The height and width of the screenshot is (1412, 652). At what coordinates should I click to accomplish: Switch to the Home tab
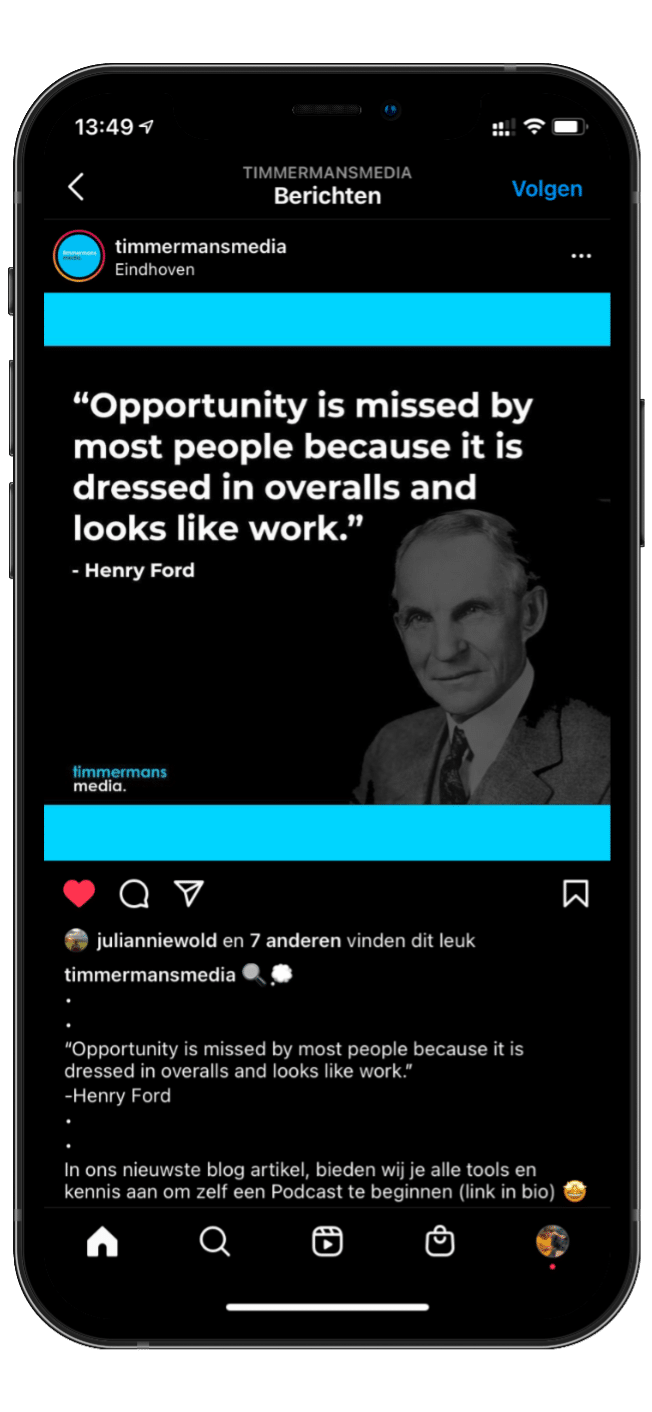pyautogui.click(x=102, y=1242)
